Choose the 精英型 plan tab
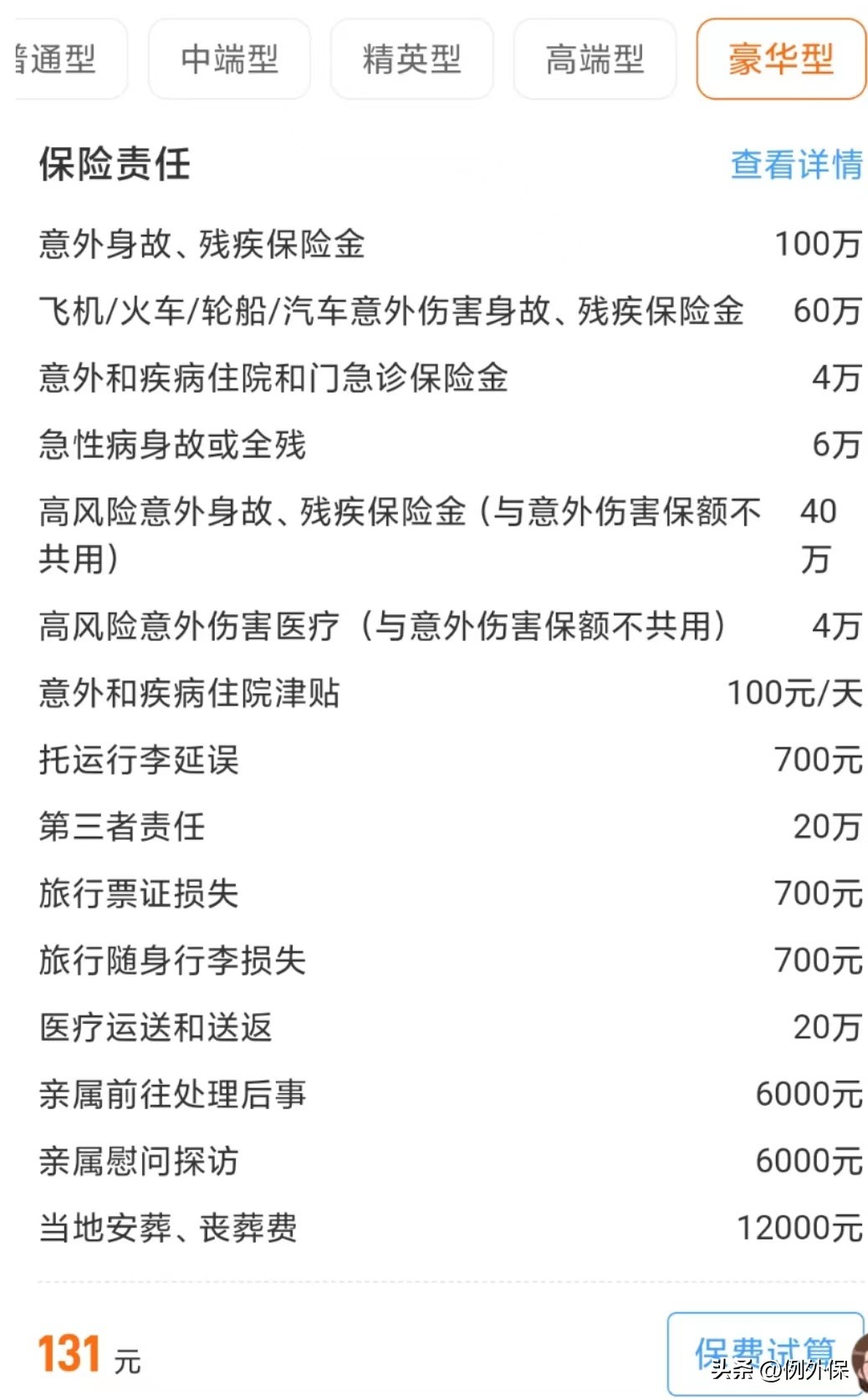The height and width of the screenshot is (1400, 868). [411, 59]
